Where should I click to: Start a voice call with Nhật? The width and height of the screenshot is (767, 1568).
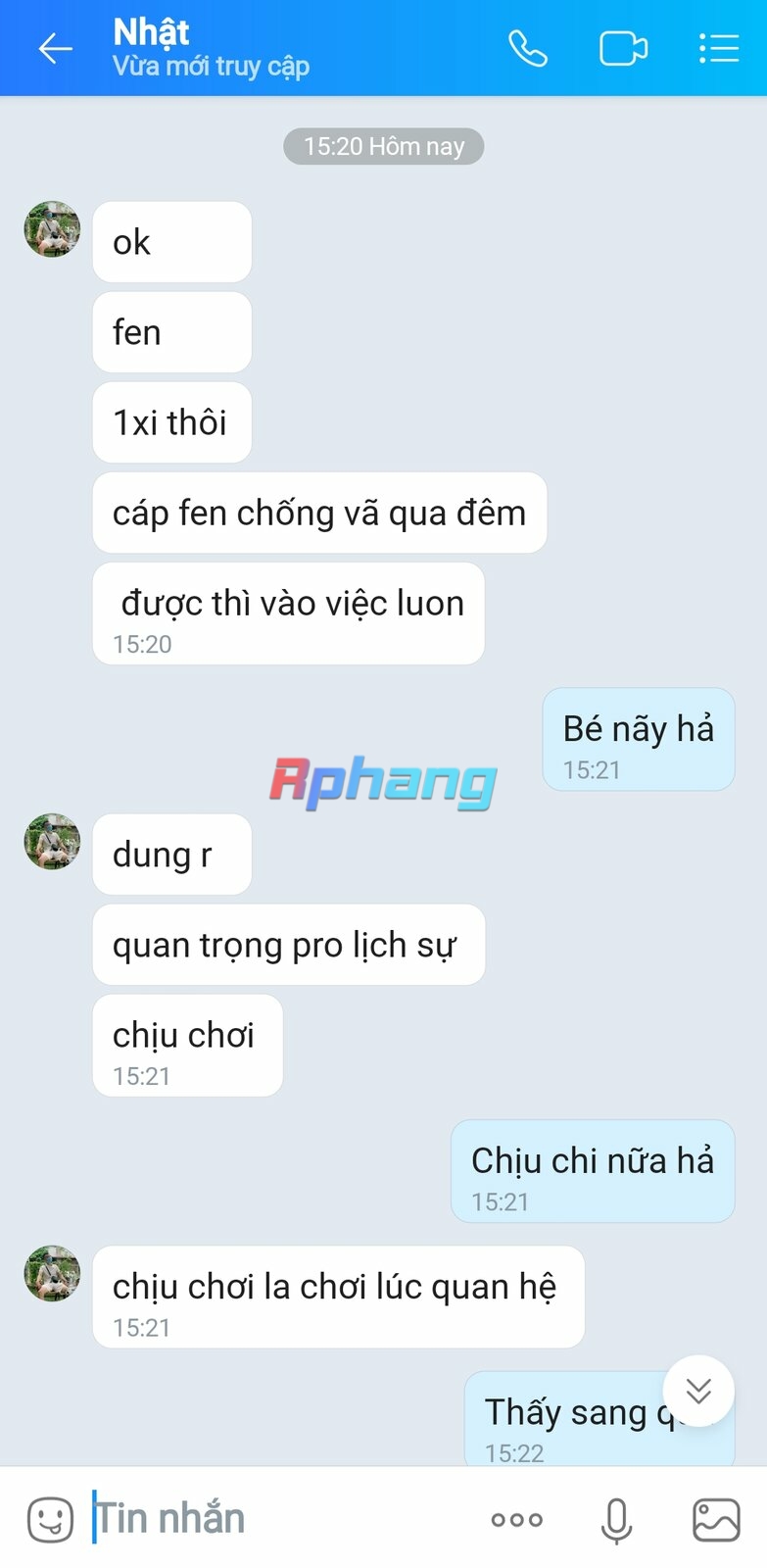pos(527,48)
